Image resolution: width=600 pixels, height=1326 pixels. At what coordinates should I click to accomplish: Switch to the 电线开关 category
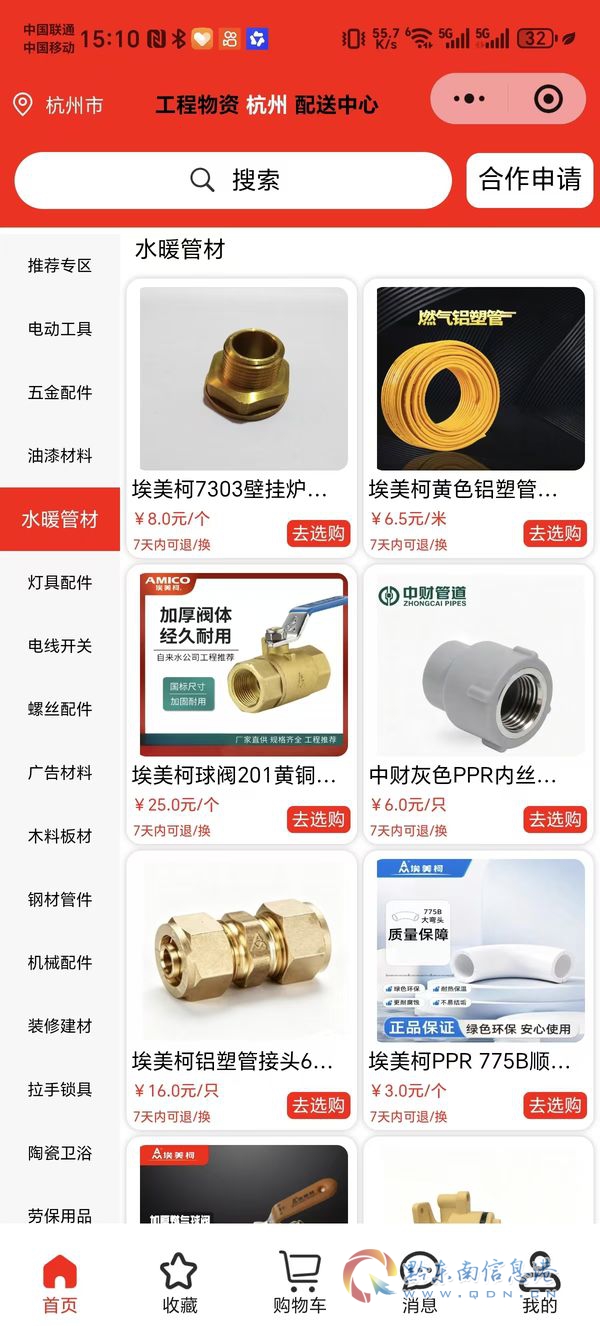[60, 646]
